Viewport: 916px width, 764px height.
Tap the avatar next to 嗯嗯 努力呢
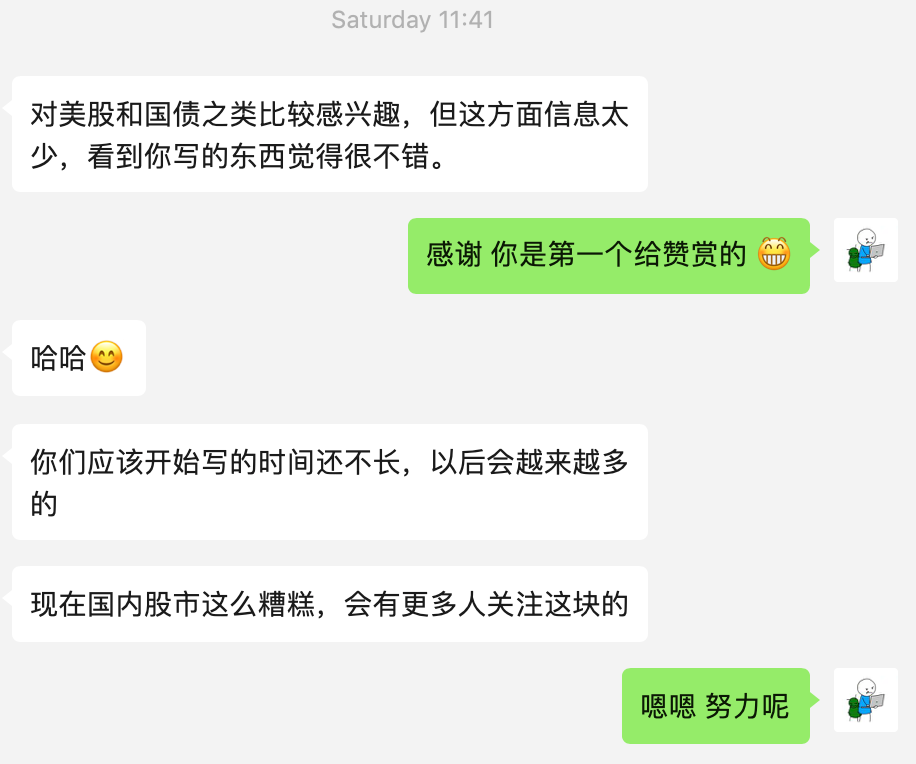865,700
